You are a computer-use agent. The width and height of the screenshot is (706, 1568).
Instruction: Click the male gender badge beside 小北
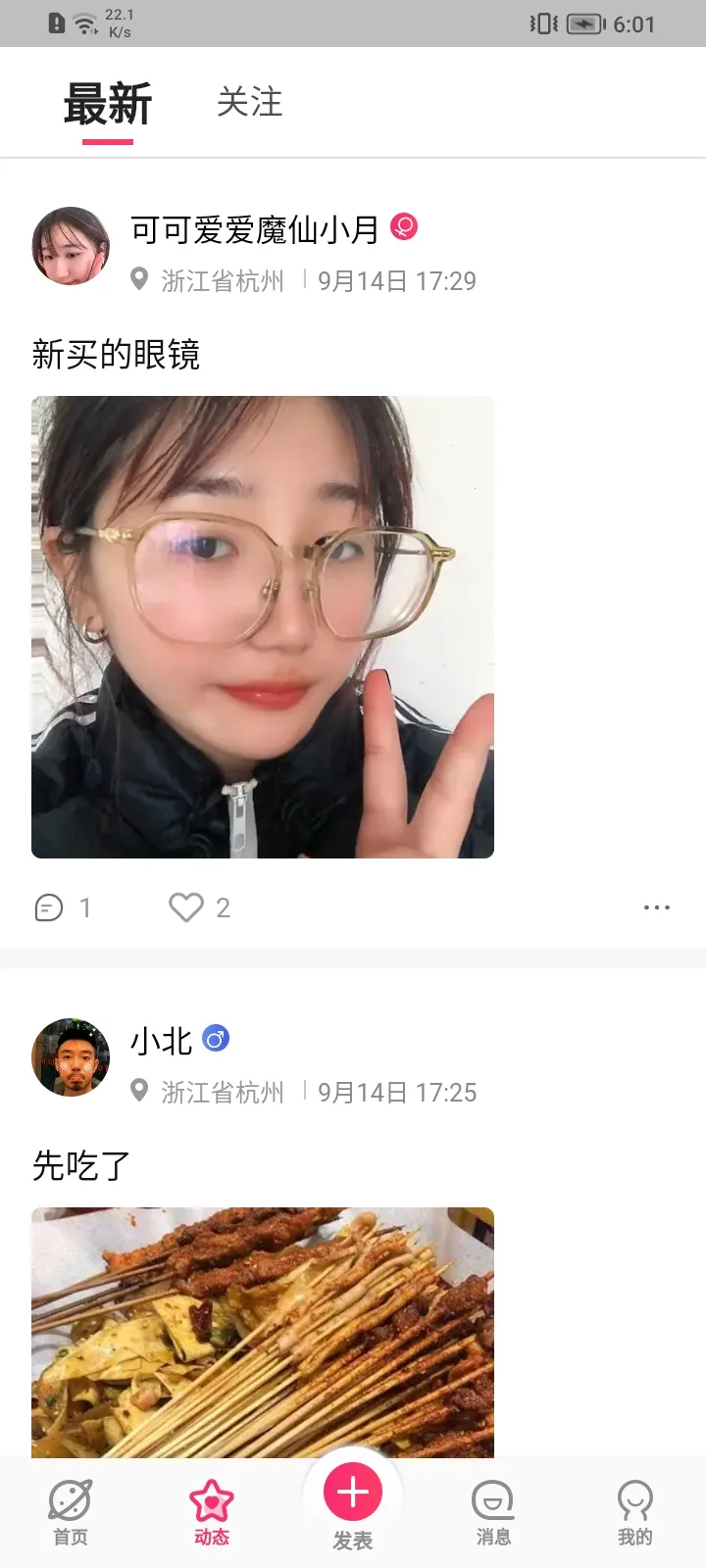coord(217,1039)
